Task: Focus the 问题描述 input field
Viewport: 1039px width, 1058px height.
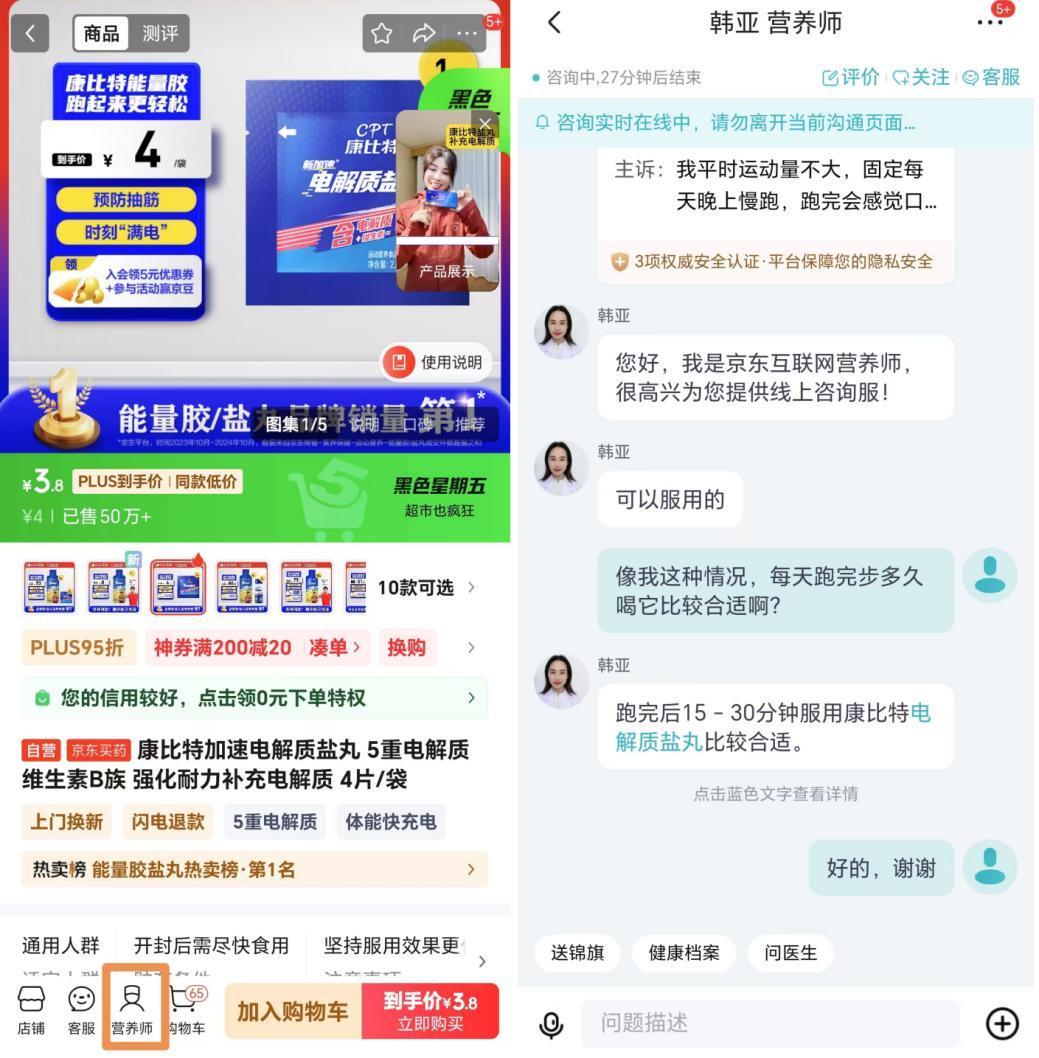Action: coord(770,1023)
